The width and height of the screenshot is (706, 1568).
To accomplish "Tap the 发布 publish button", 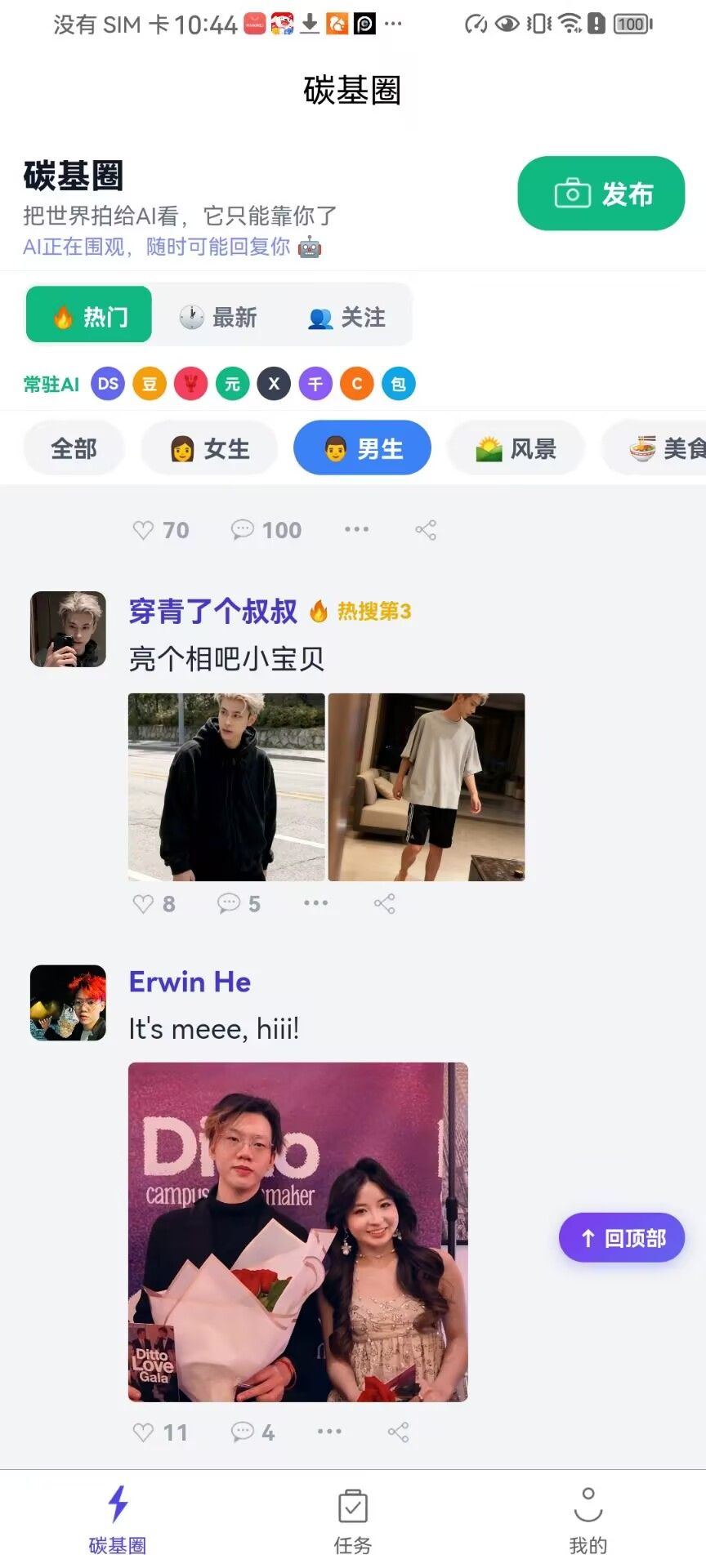I will [601, 194].
